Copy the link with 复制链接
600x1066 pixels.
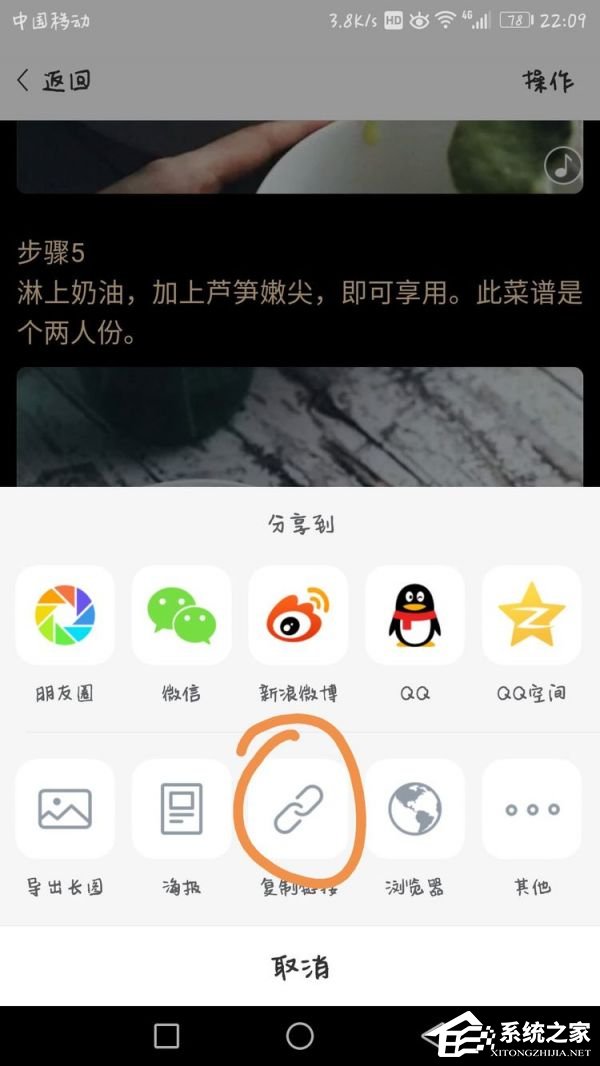point(298,809)
